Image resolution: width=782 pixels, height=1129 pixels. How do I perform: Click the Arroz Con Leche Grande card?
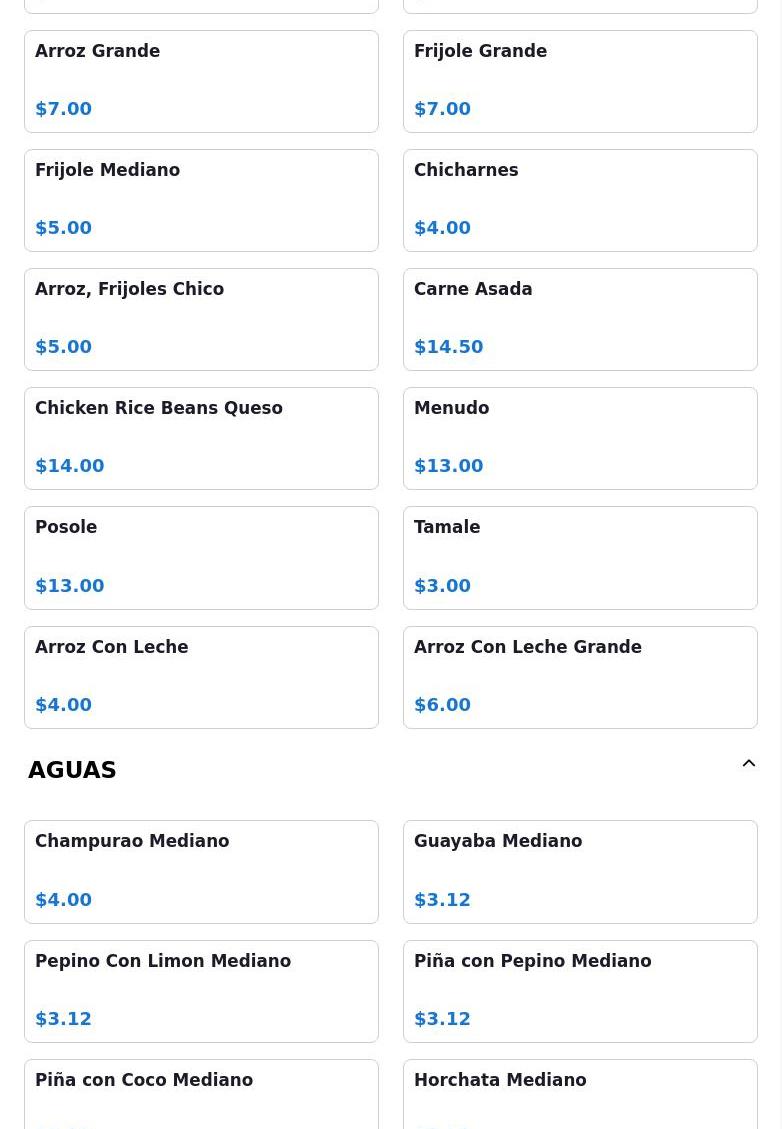click(580, 677)
